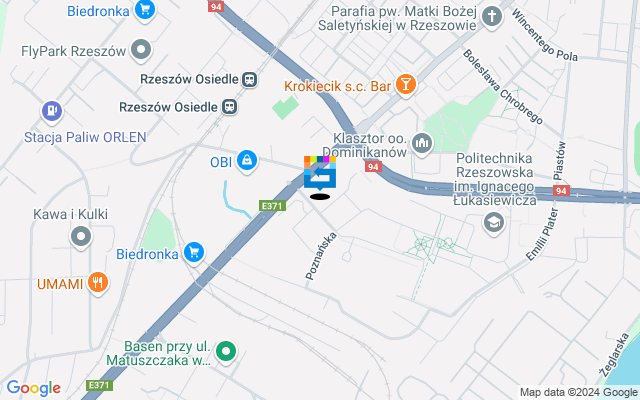Select the Parafia Matki Bożej Saletyńskiej church pin

click(x=491, y=16)
